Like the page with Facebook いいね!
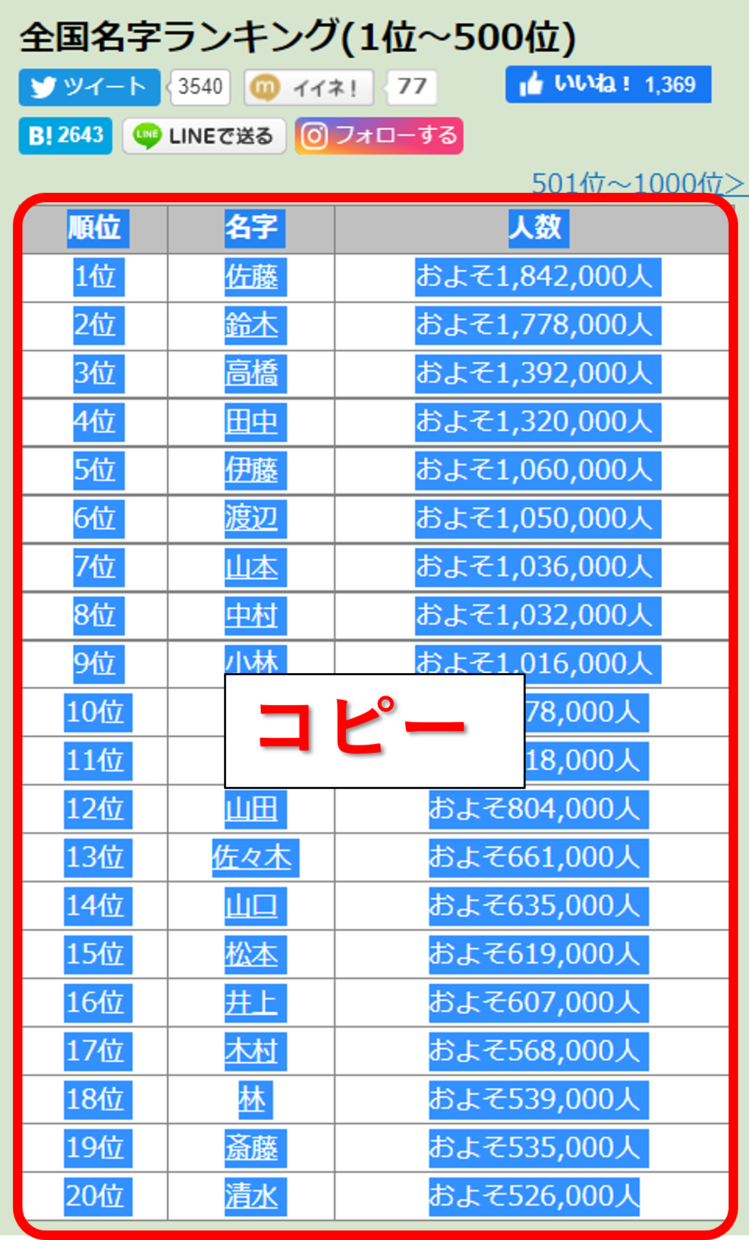This screenshot has width=749, height=1240. 608,85
